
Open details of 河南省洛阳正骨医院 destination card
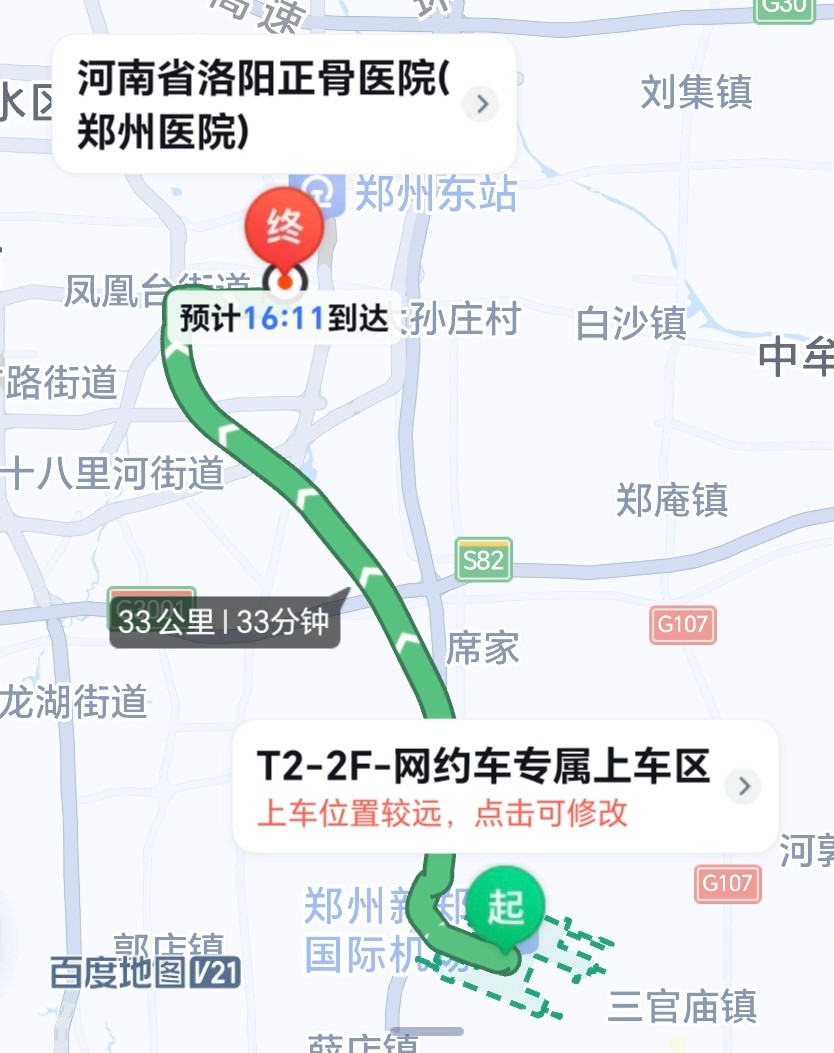pos(480,104)
